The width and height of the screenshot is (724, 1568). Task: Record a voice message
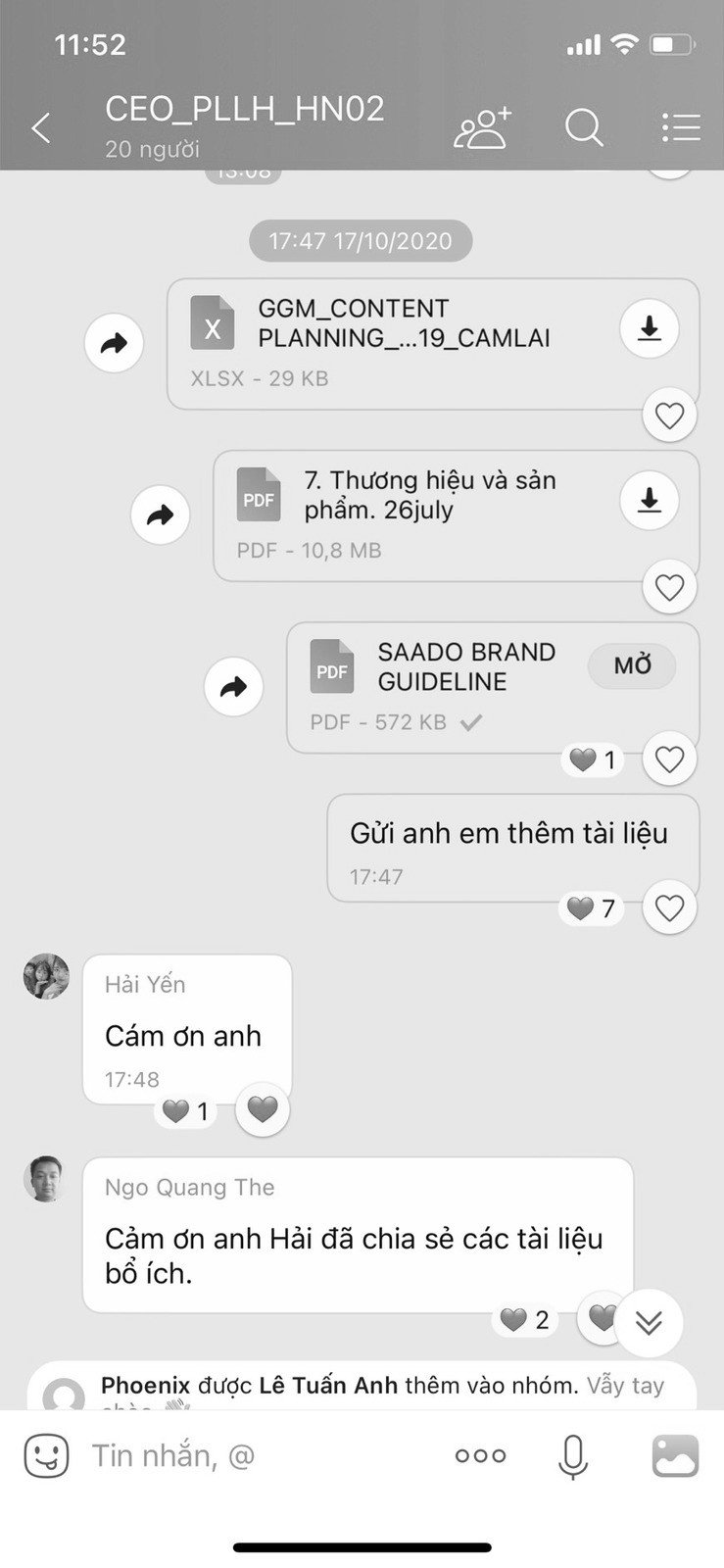(x=573, y=1455)
